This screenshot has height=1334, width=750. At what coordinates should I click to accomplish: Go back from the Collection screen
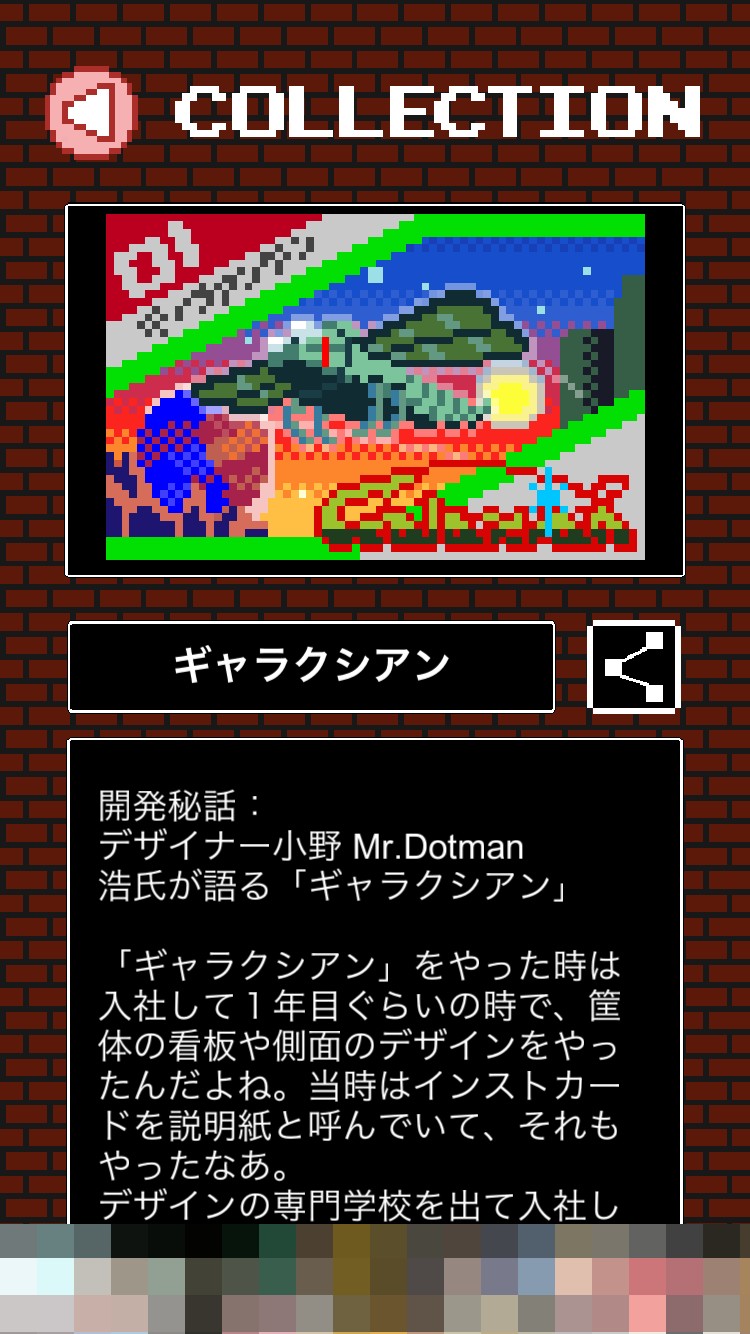tap(91, 112)
